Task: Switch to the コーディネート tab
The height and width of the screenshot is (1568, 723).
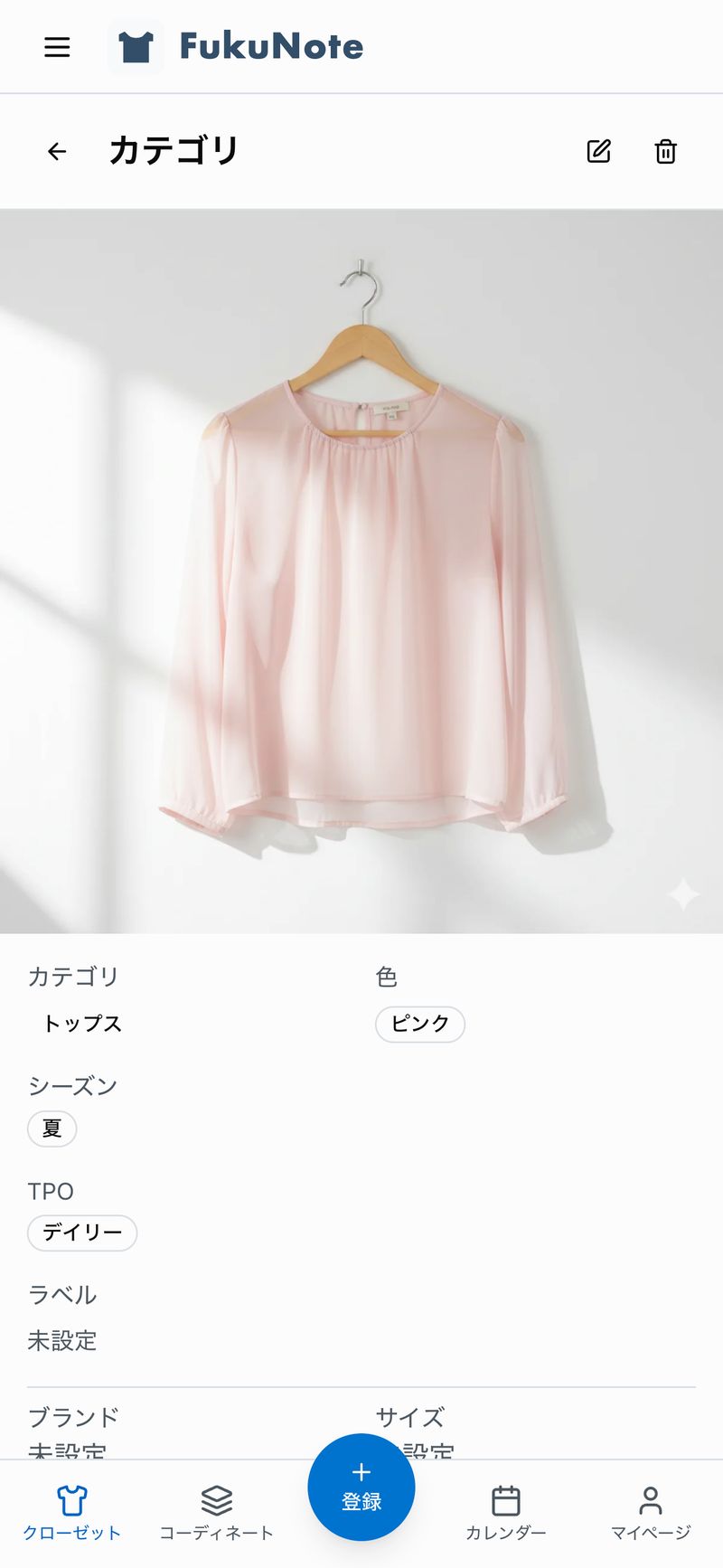Action: [x=217, y=1512]
